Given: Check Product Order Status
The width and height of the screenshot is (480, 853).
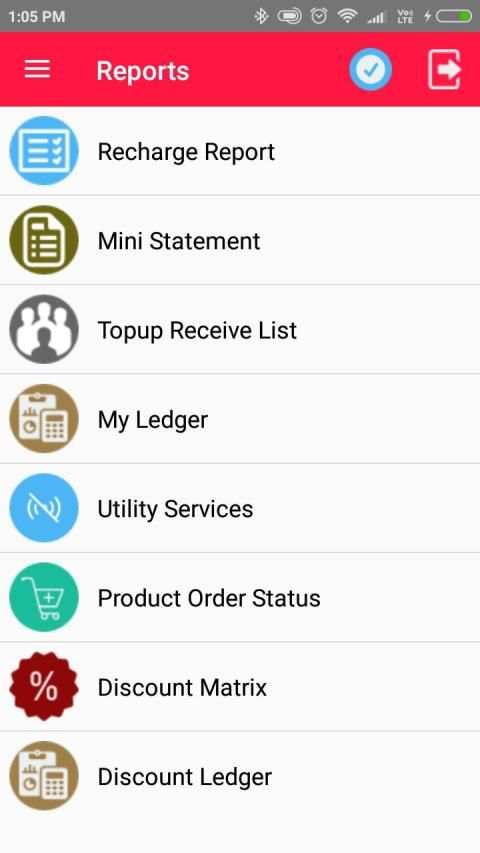Looking at the screenshot, I should point(240,598).
